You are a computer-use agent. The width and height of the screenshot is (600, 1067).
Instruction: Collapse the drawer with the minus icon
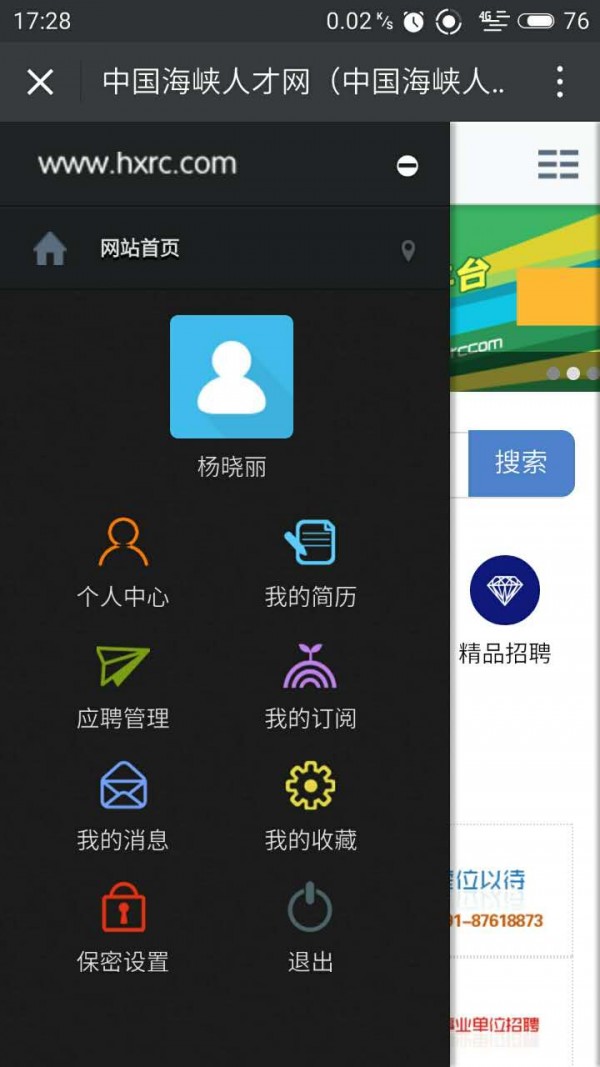pyautogui.click(x=407, y=166)
